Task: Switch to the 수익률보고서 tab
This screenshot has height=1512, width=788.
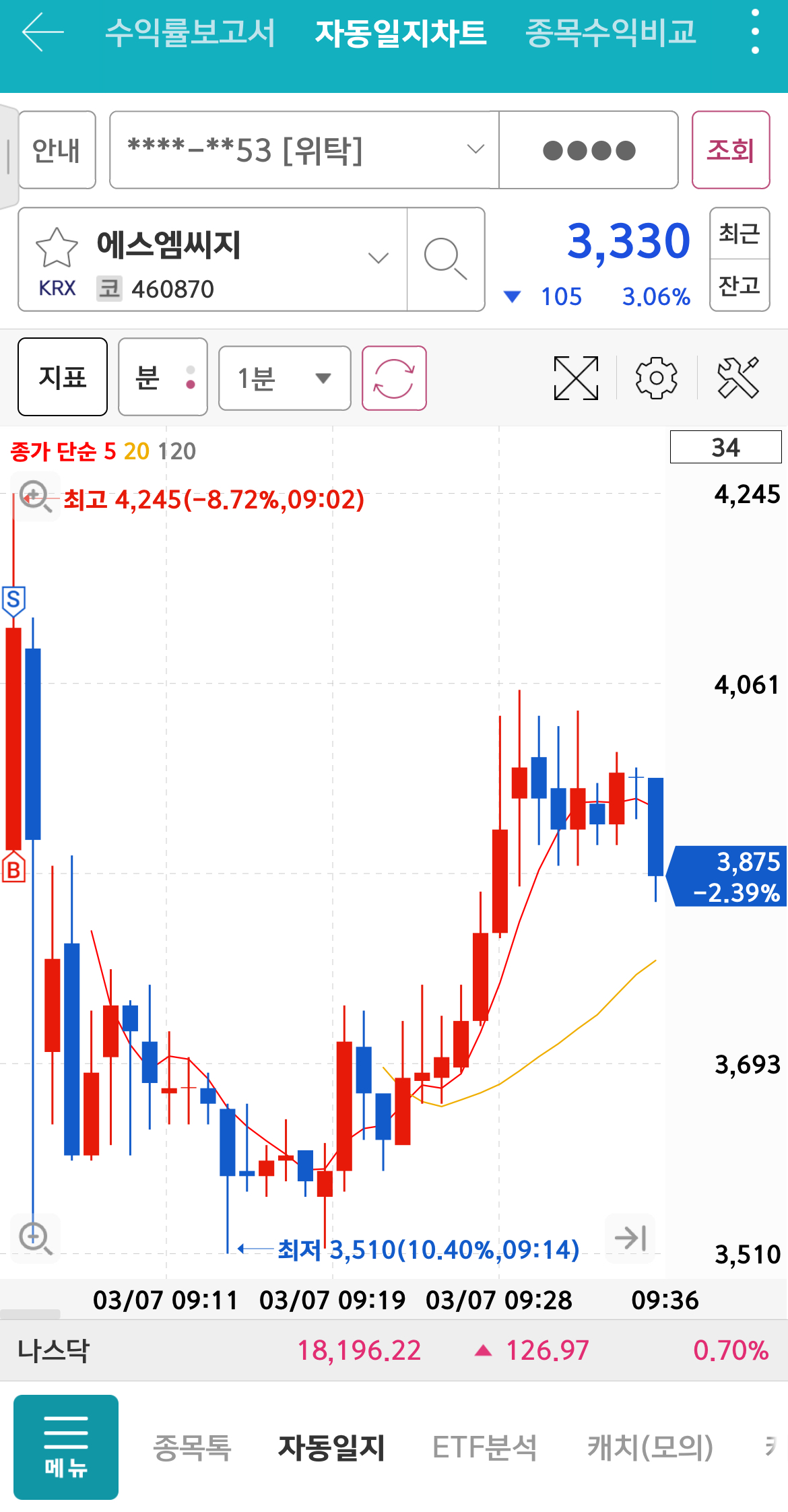Action: tap(191, 32)
